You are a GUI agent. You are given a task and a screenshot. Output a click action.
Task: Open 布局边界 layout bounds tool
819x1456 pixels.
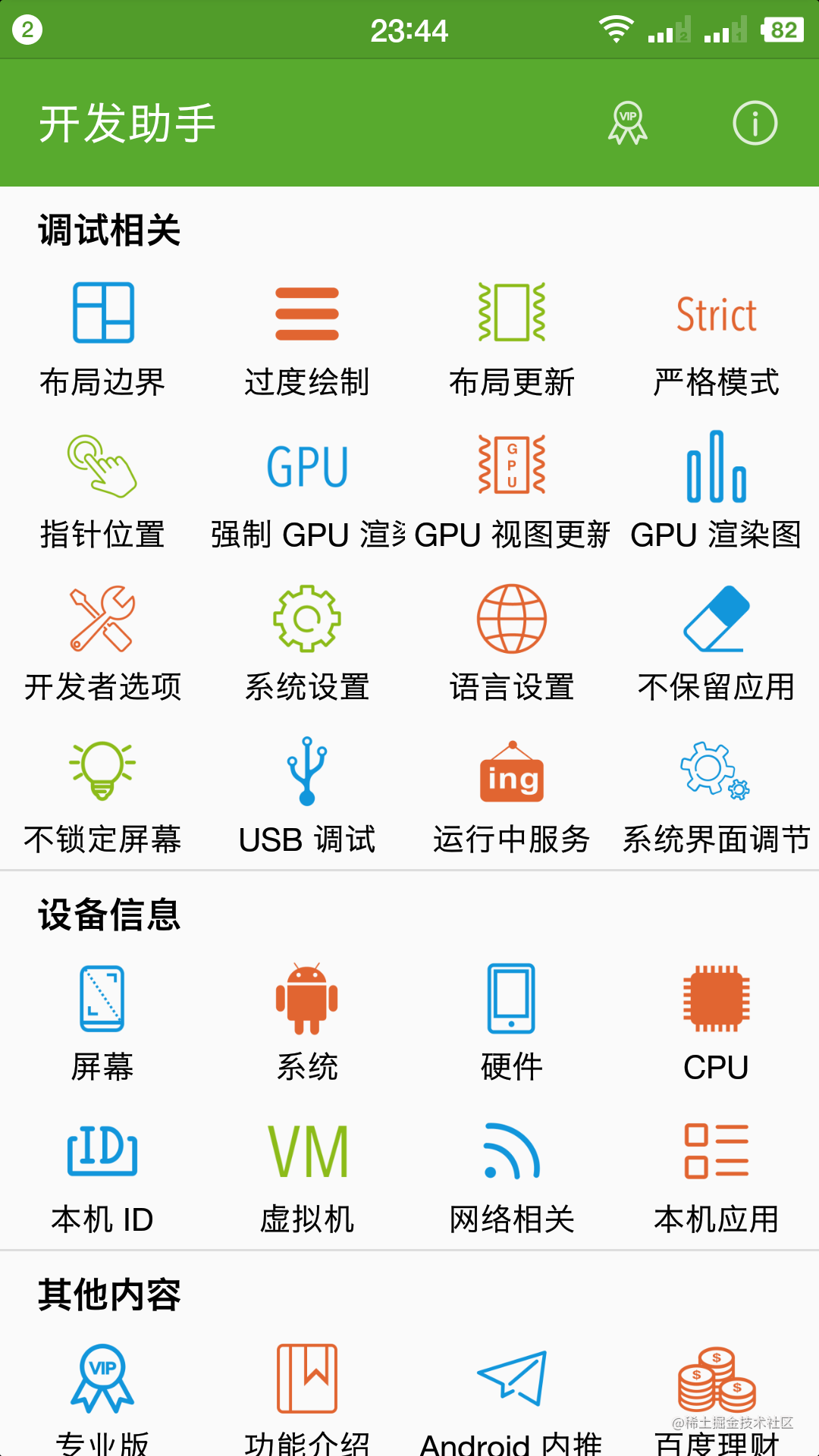tap(102, 340)
